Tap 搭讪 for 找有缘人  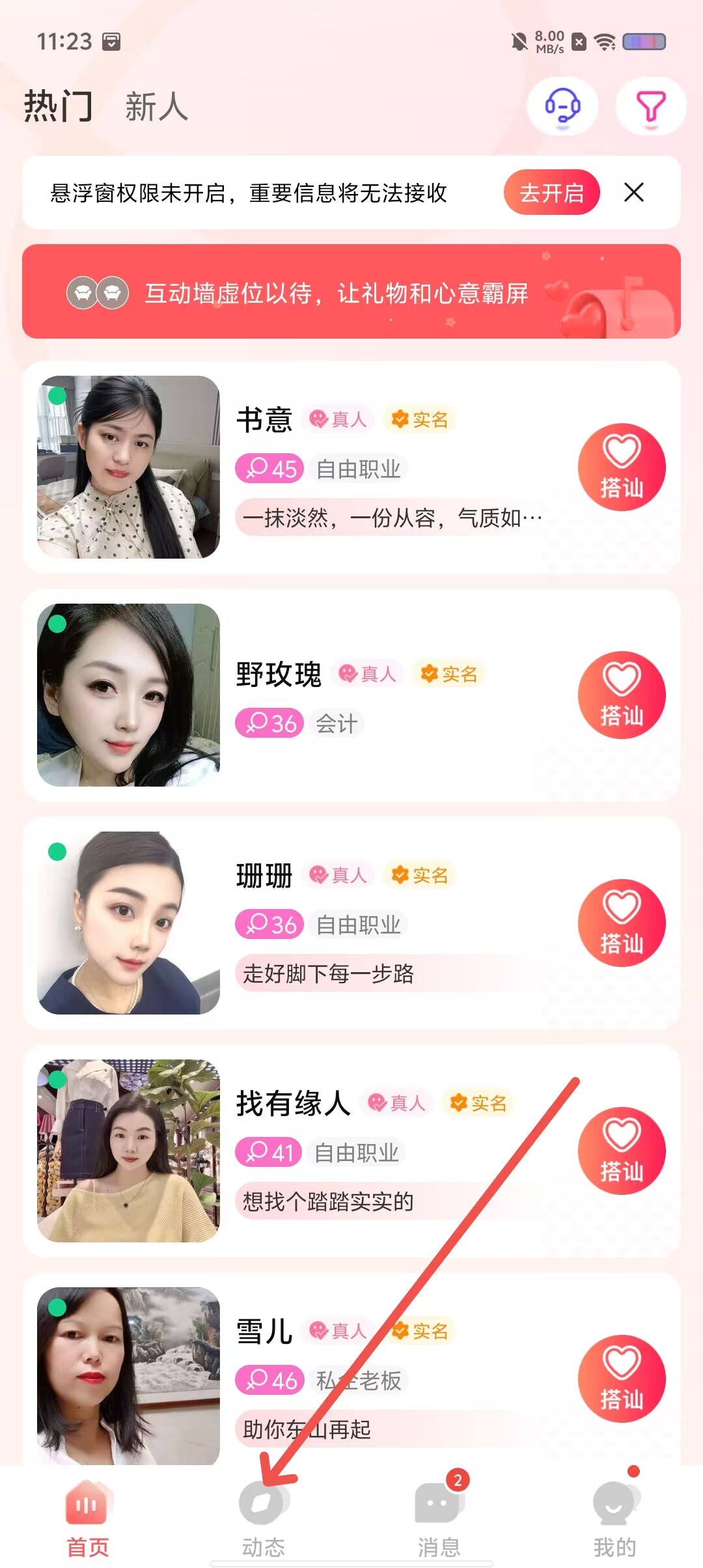(622, 1151)
